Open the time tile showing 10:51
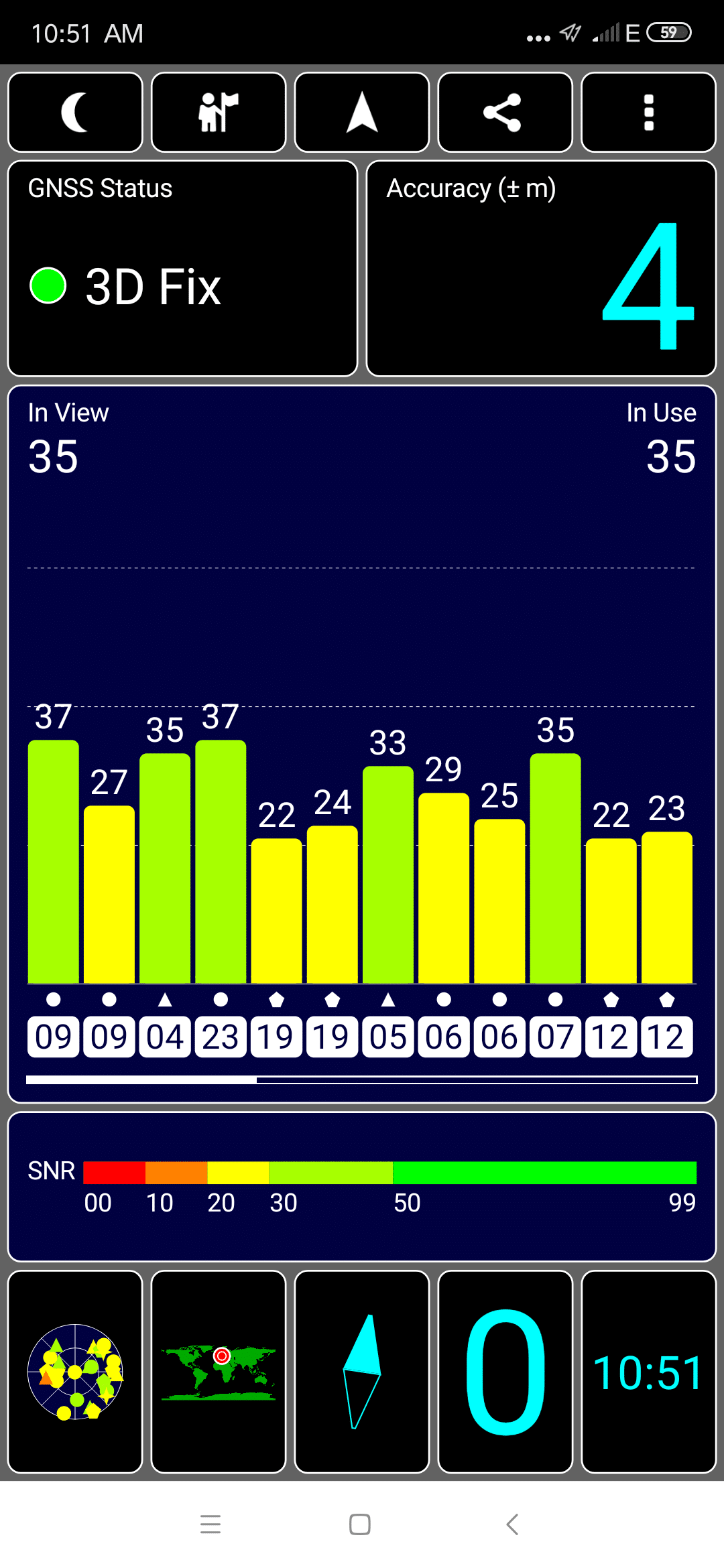Image resolution: width=724 pixels, height=1568 pixels. 648,1372
